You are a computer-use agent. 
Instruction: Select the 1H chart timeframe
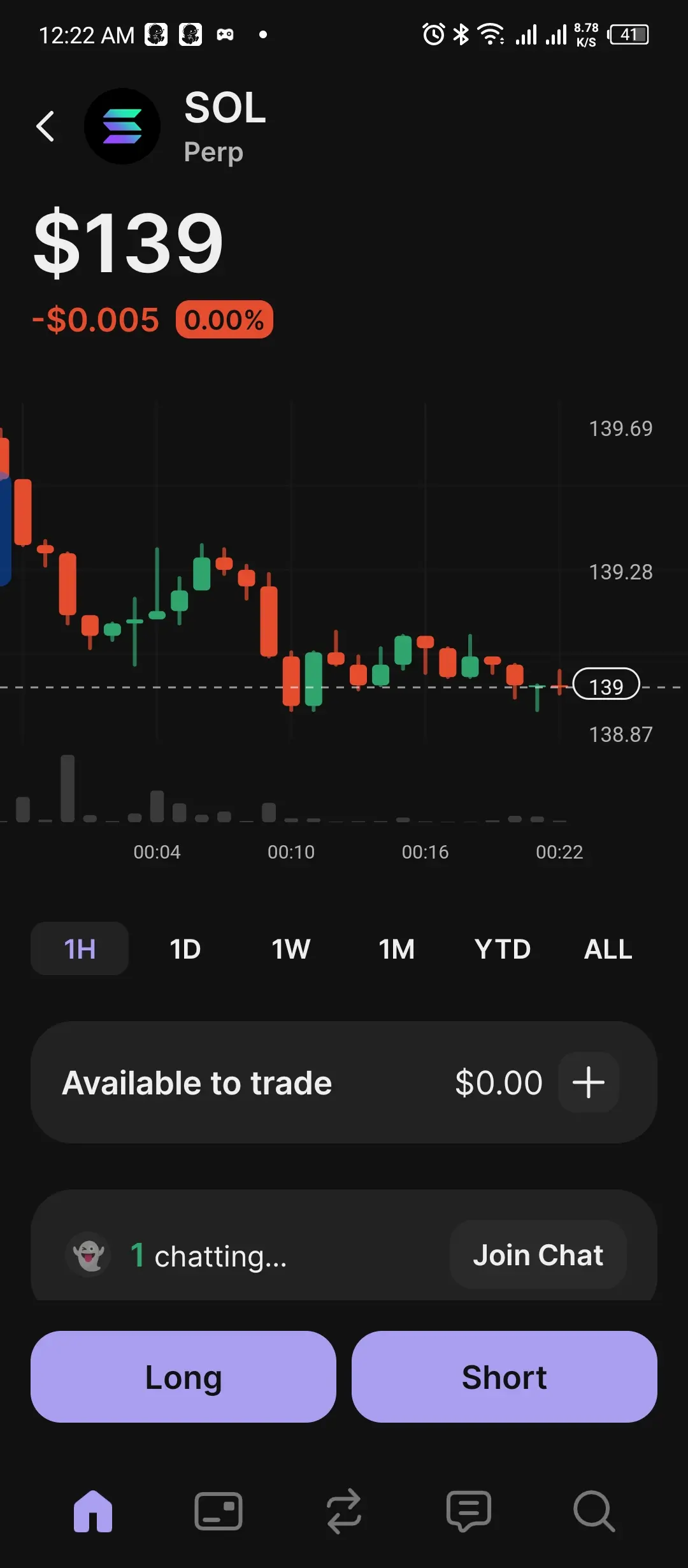tap(80, 948)
